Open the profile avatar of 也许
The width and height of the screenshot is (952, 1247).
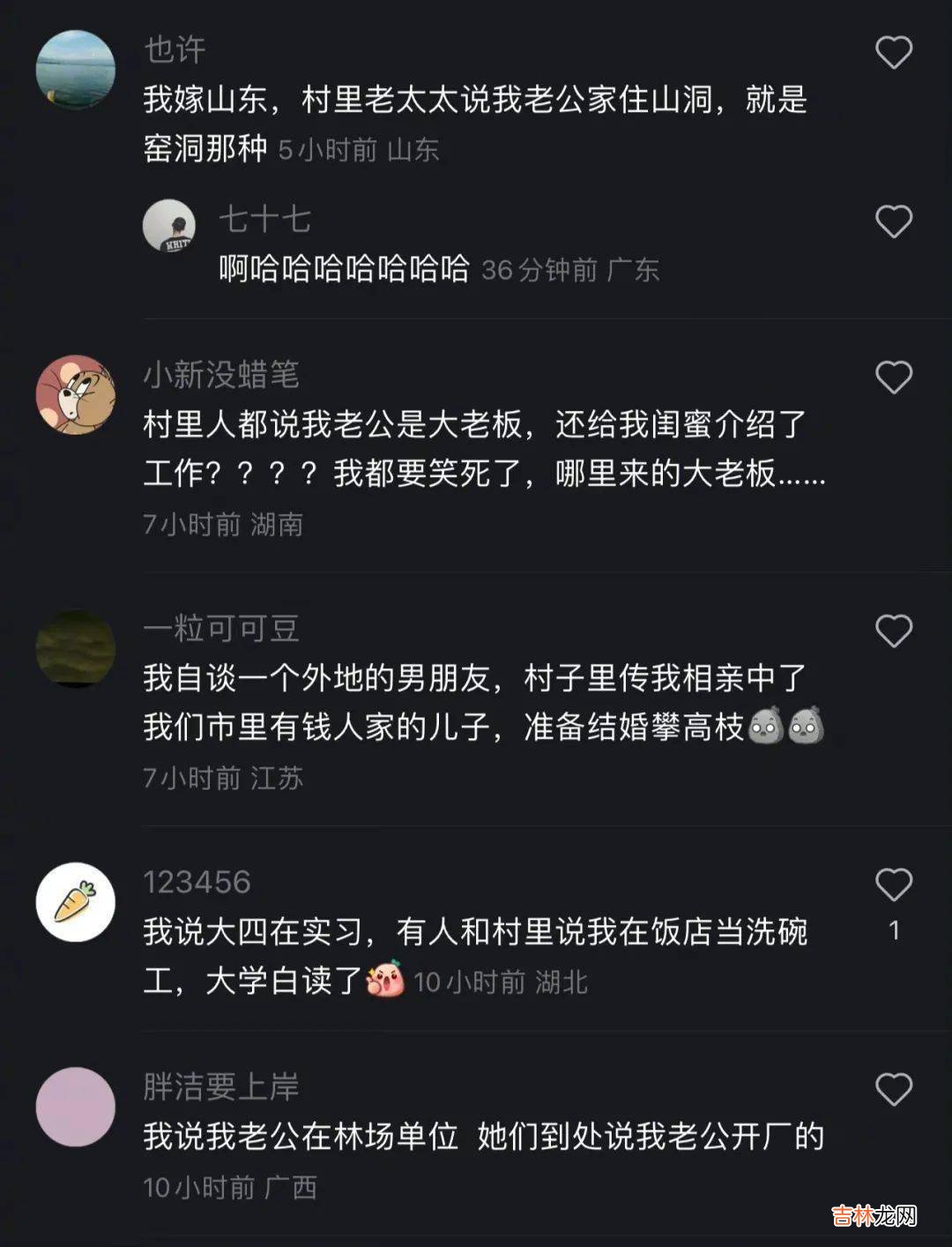[76, 70]
